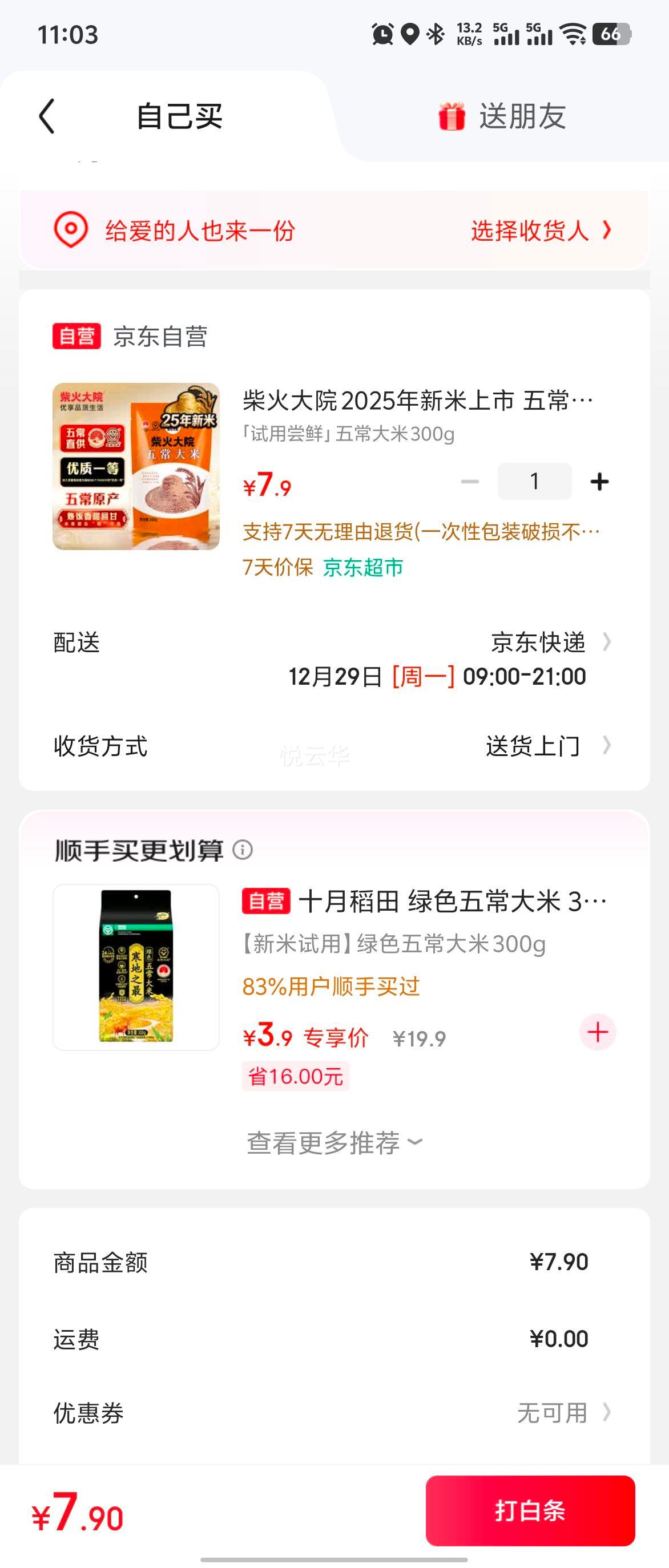Tap the red plus circle to add 十月稻田 rice
Image resolution: width=669 pixels, height=1568 pixels.
pyautogui.click(x=597, y=1032)
